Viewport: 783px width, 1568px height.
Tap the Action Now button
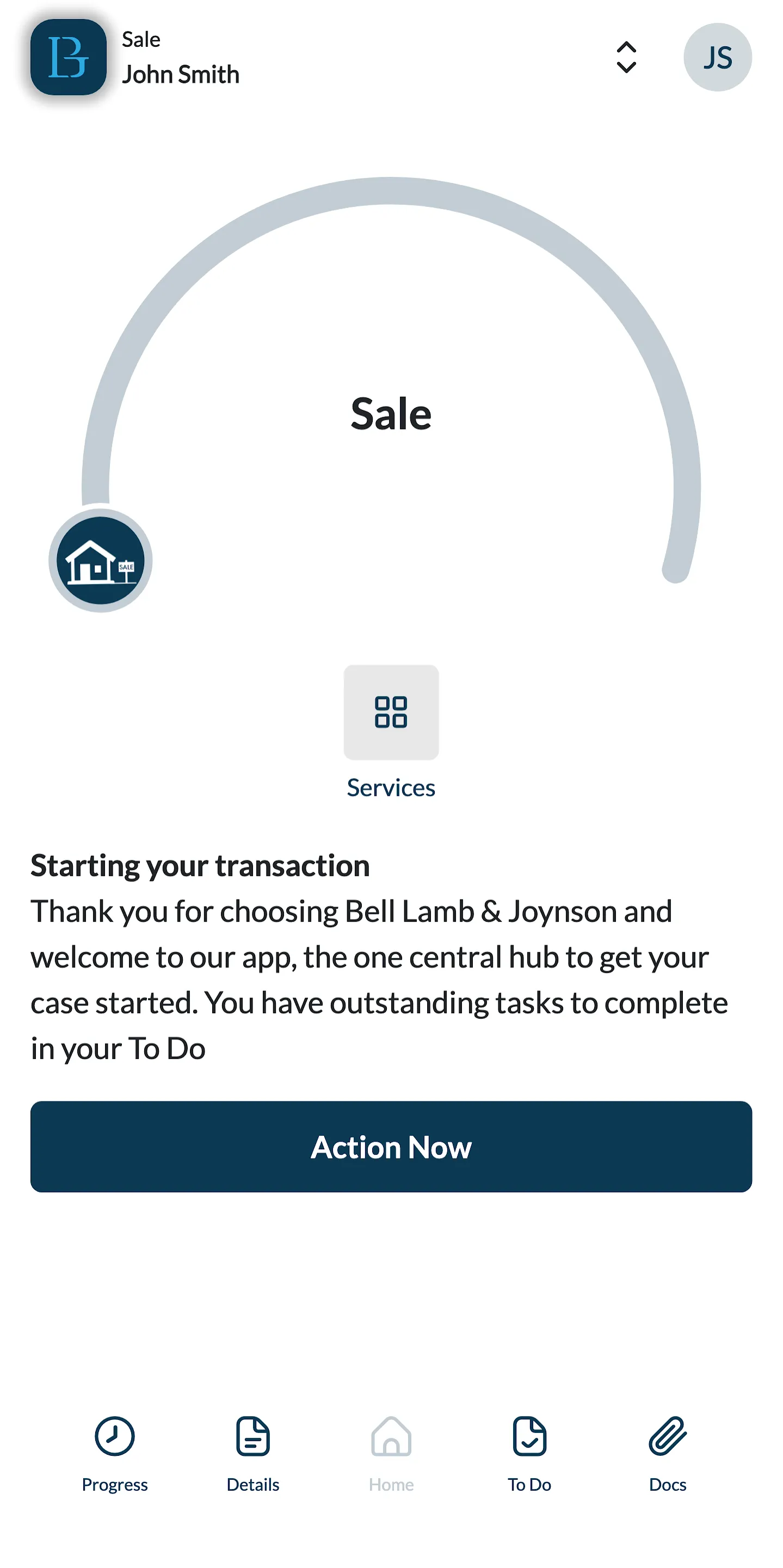coord(391,1146)
